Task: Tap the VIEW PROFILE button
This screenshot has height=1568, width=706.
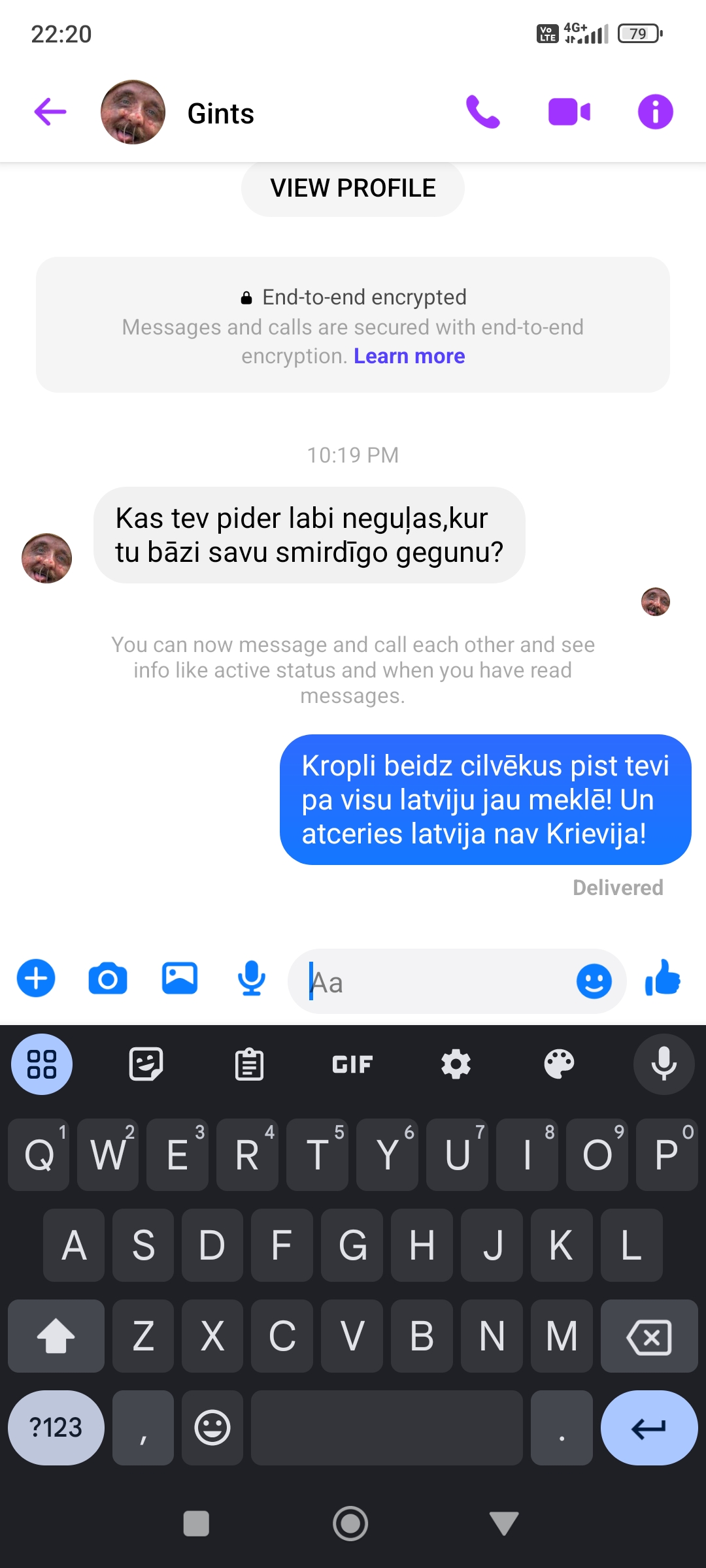Action: coord(353,188)
